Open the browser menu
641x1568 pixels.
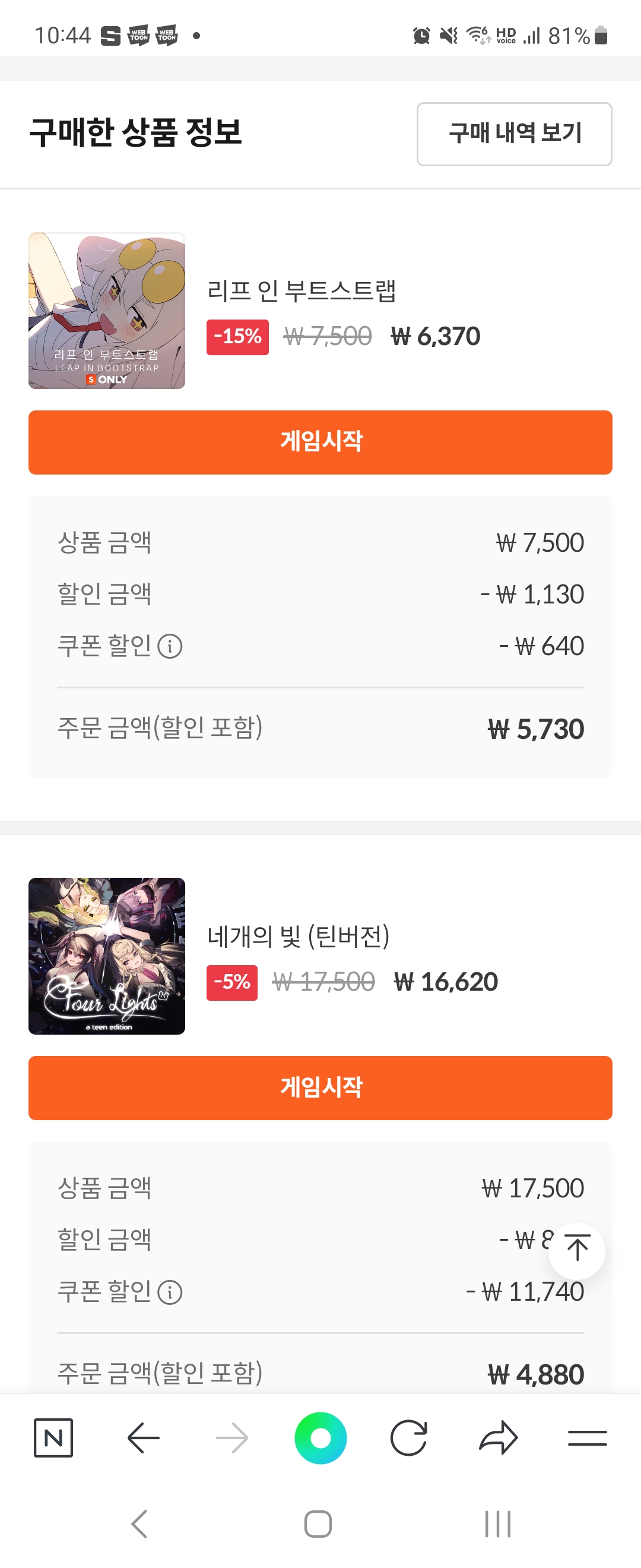(x=587, y=1438)
